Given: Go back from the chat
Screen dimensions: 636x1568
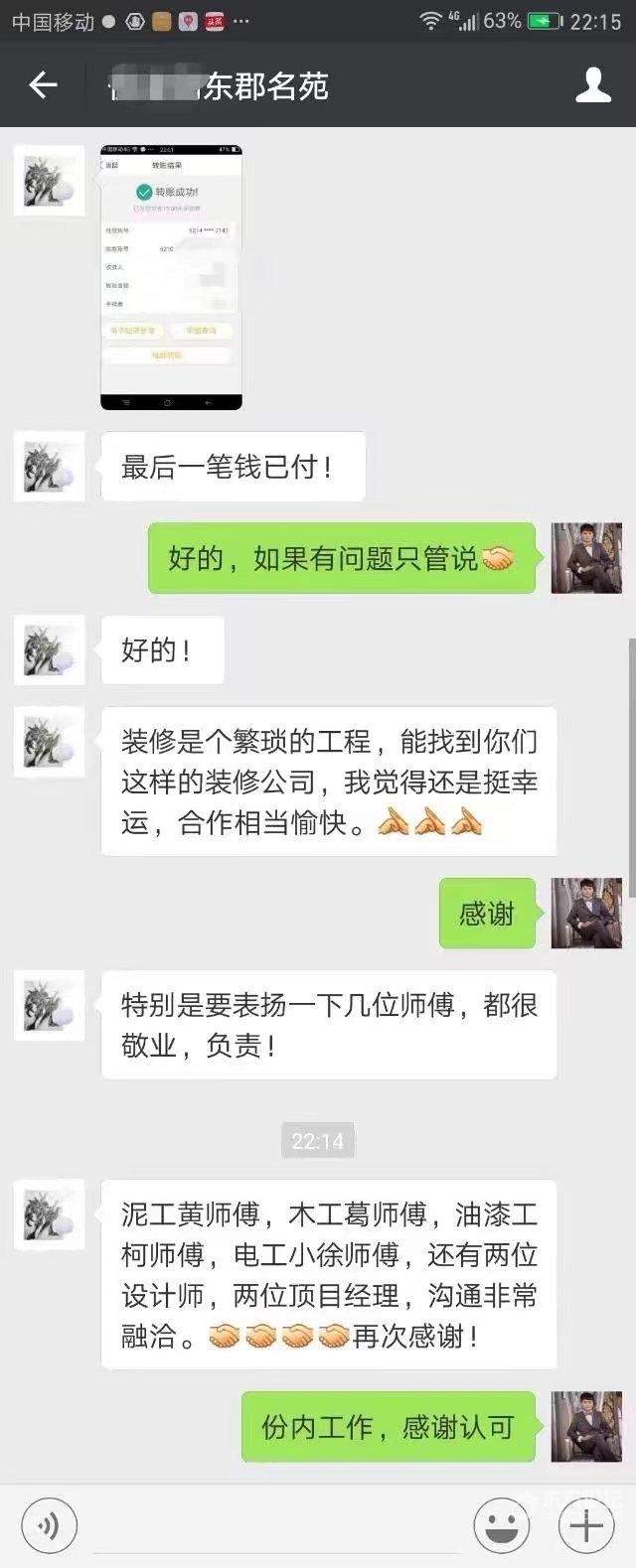Looking at the screenshot, I should [x=43, y=85].
